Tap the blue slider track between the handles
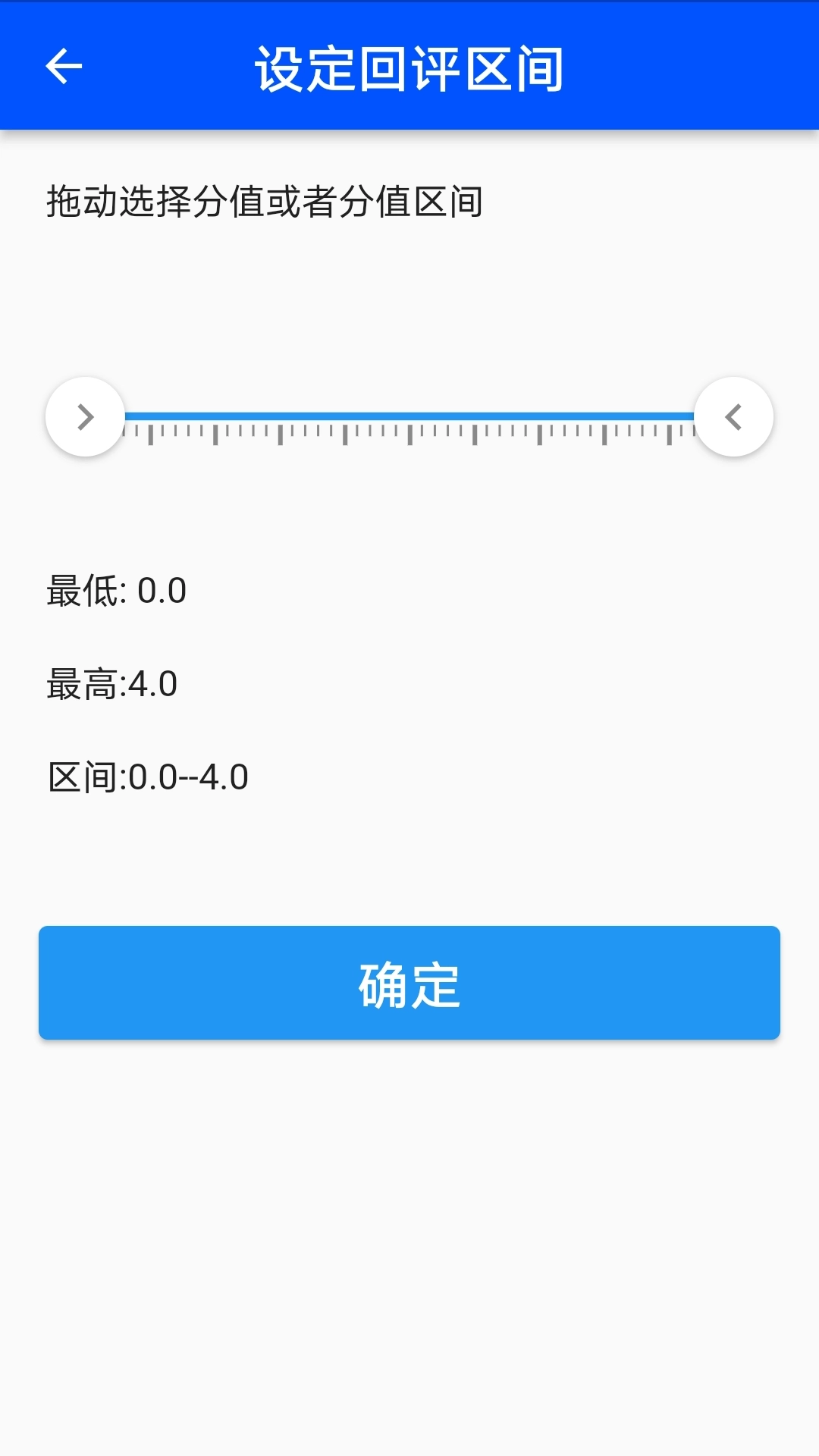 [409, 416]
